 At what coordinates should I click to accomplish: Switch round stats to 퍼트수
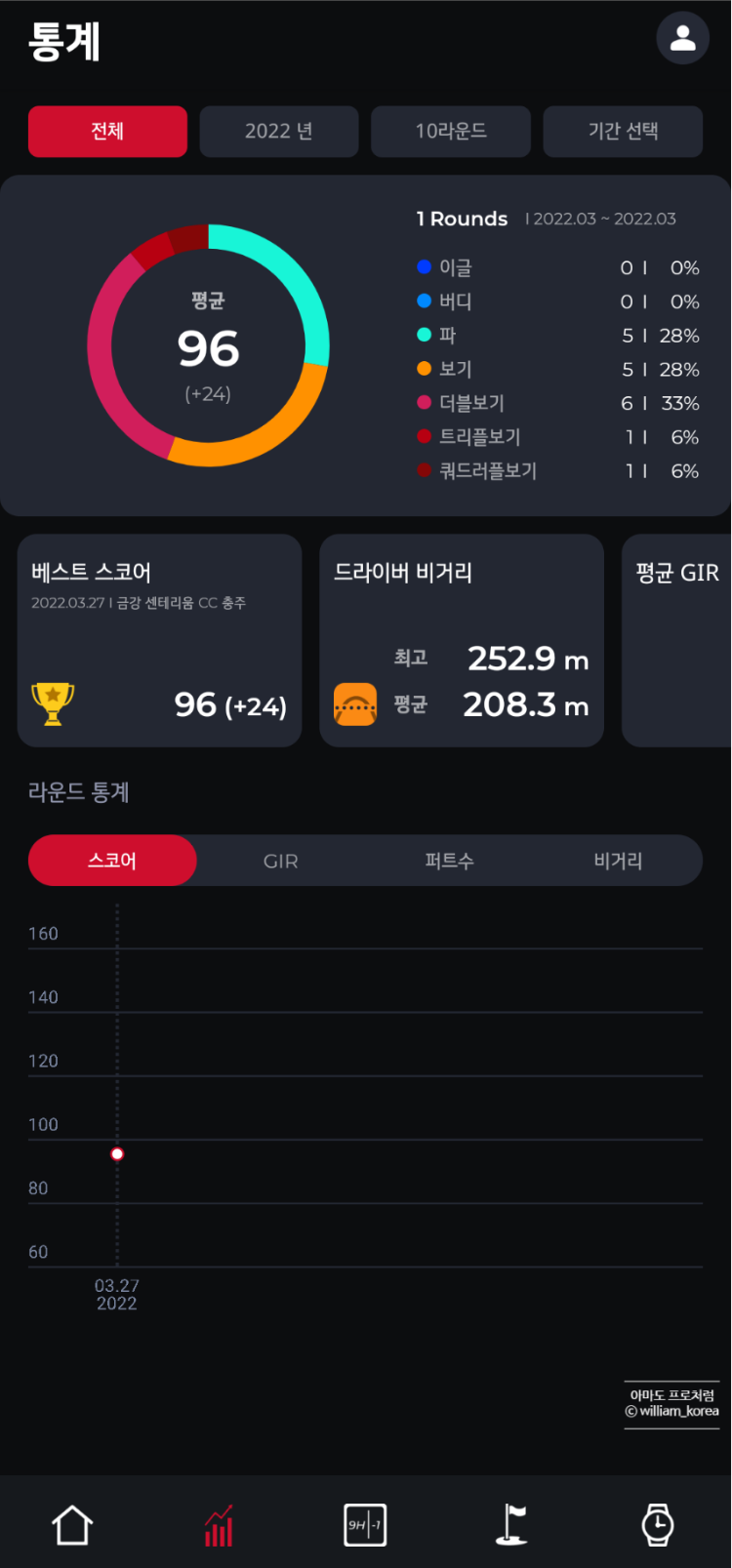click(x=450, y=861)
